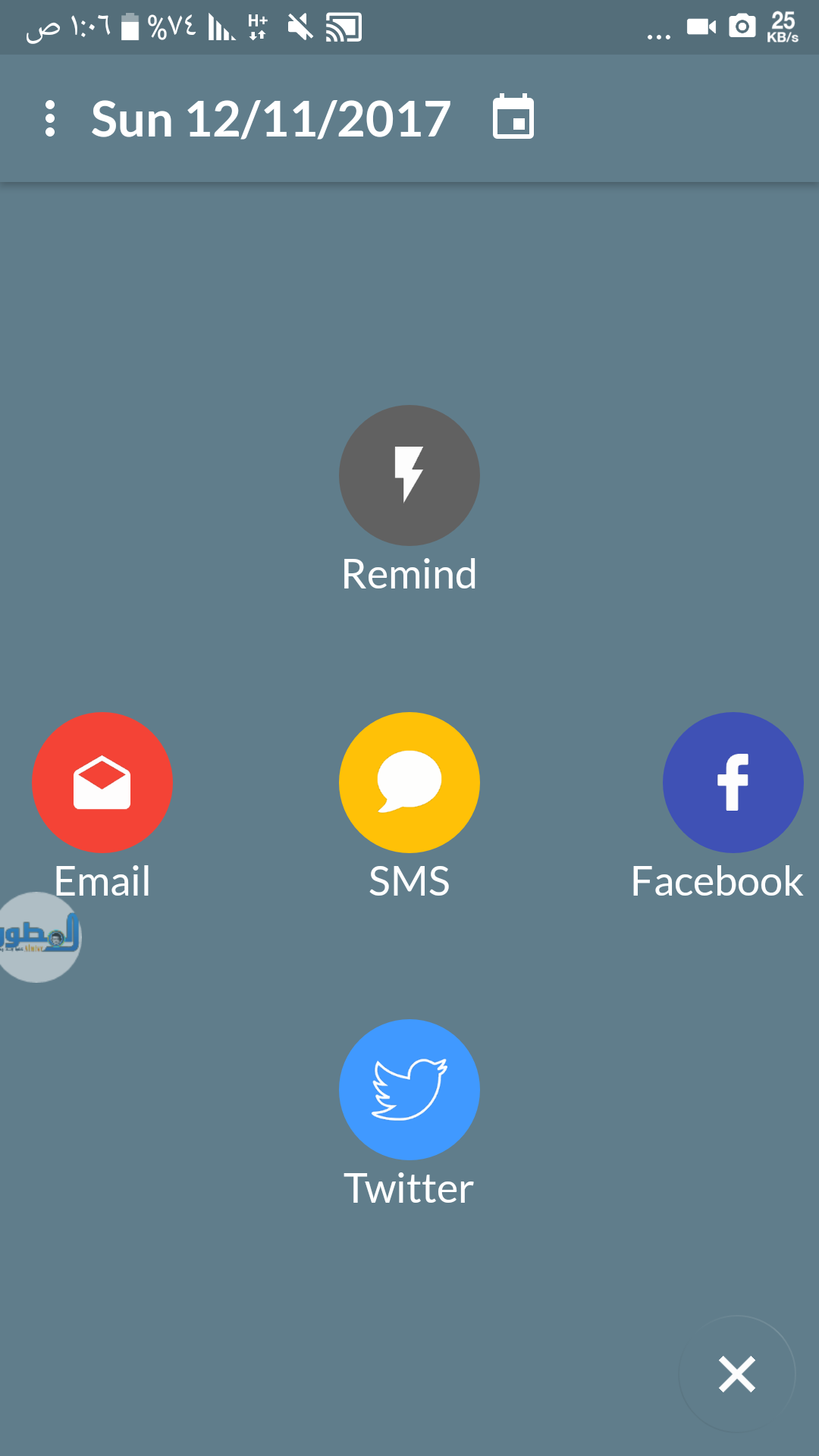The width and height of the screenshot is (819, 1456).
Task: Select the SMS option
Action: [409, 783]
